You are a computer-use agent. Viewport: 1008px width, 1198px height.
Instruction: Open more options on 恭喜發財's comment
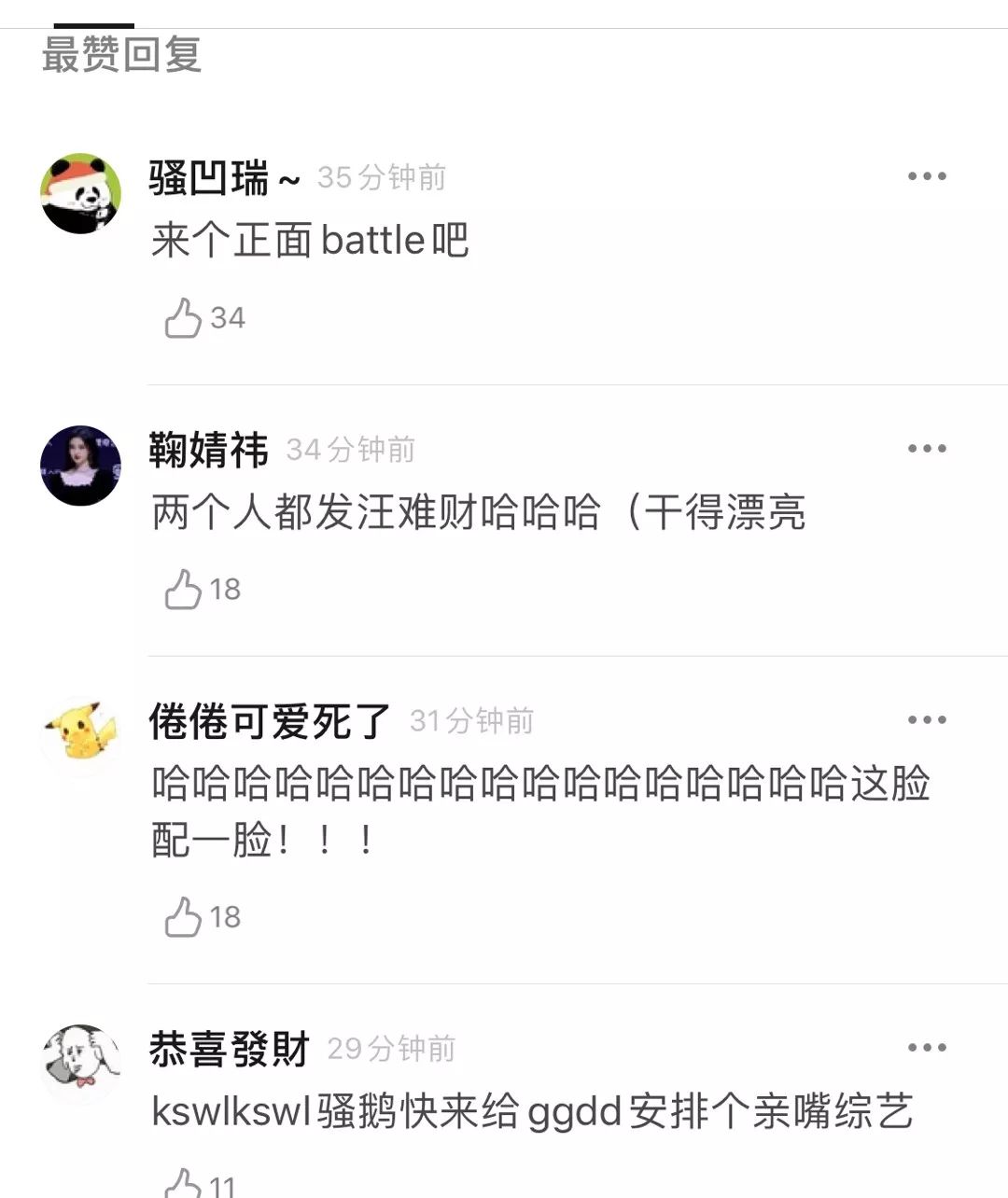pyautogui.click(x=927, y=1047)
